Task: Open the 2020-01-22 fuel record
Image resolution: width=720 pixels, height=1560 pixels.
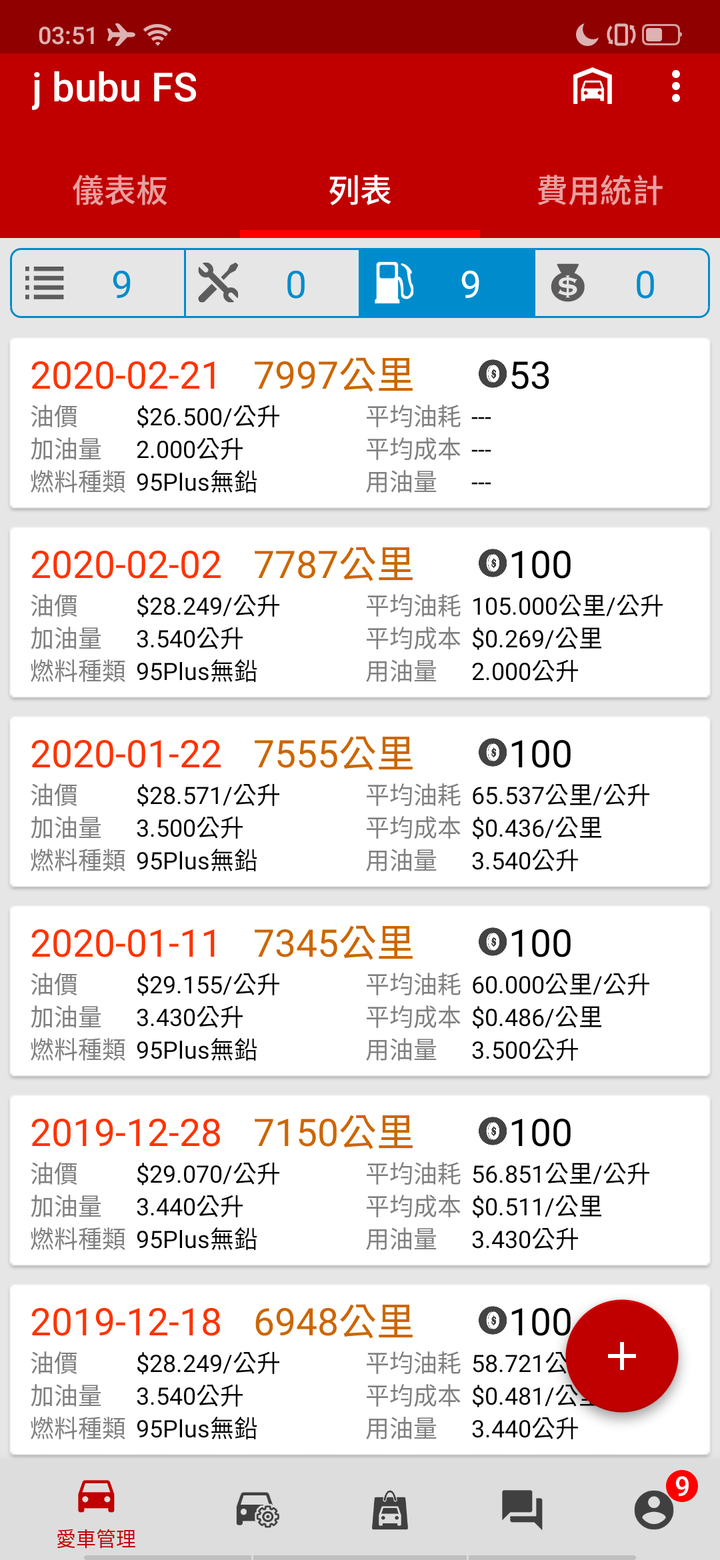Action: [x=360, y=801]
